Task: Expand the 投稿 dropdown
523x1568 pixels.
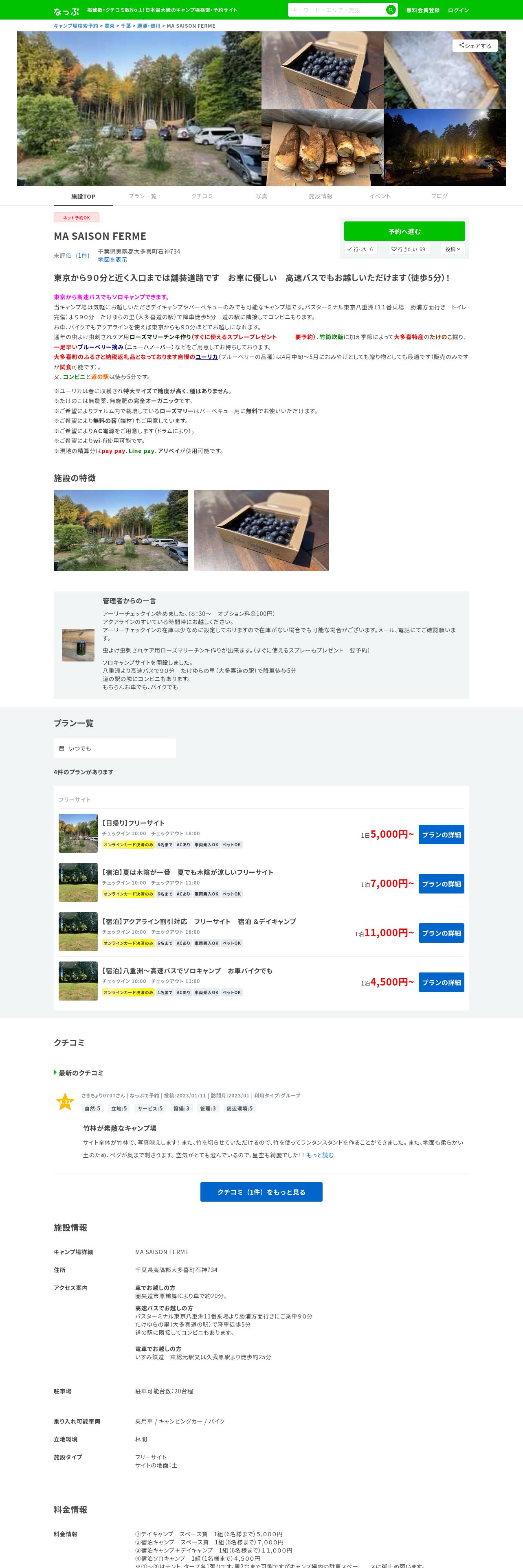Action: 453,249
